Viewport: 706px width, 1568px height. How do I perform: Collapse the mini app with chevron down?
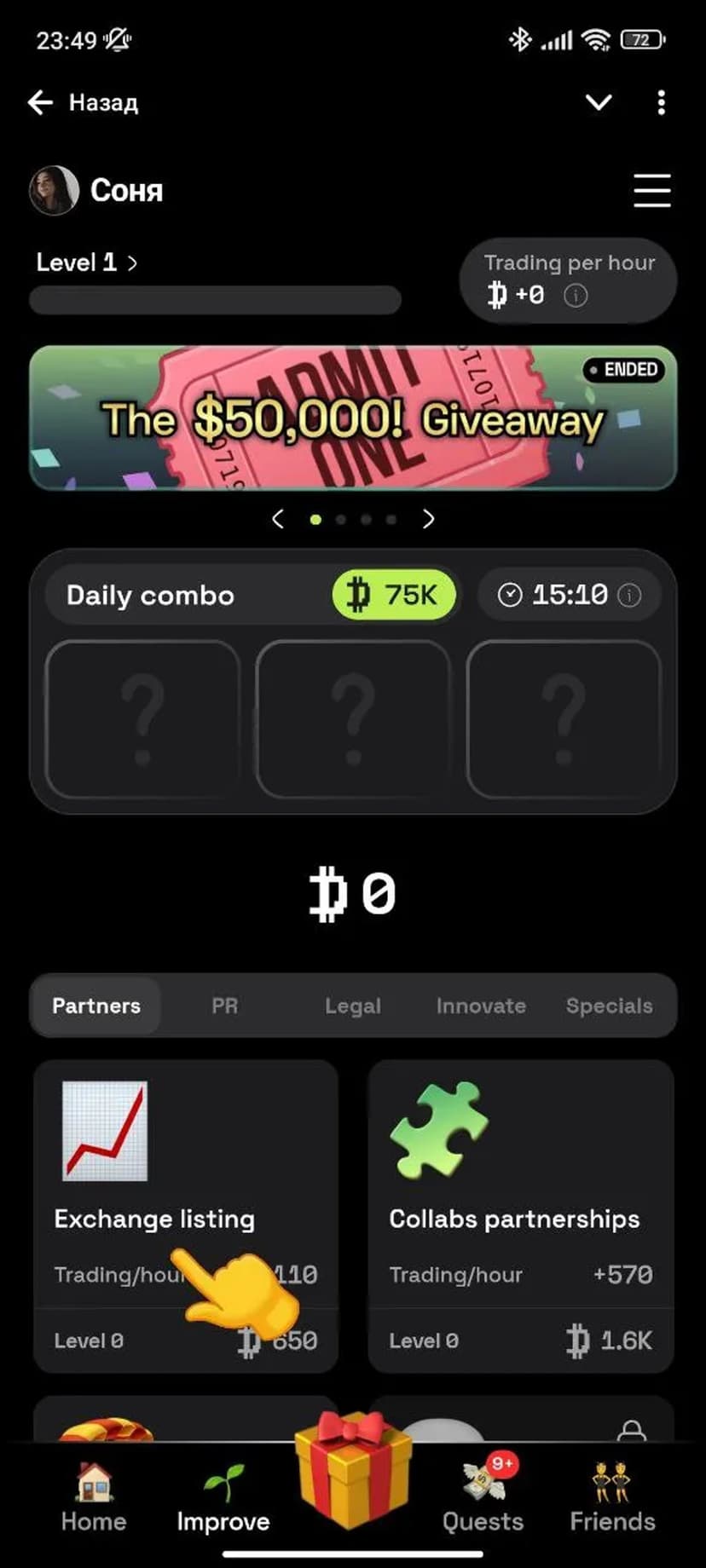[x=599, y=103]
